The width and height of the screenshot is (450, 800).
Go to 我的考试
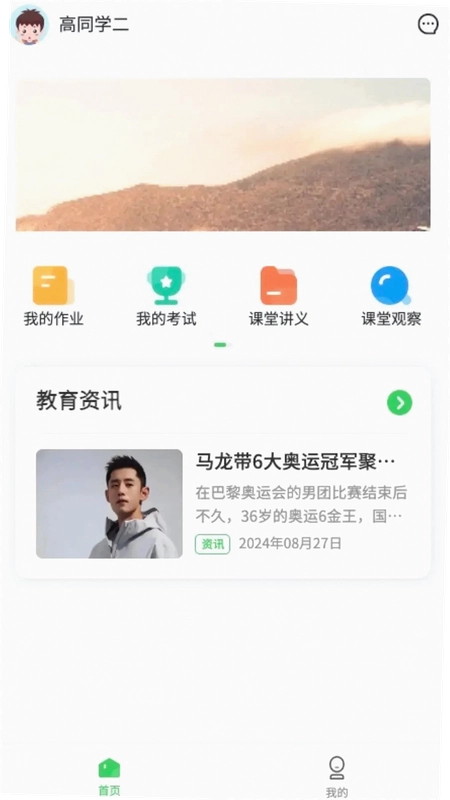[x=166, y=296]
